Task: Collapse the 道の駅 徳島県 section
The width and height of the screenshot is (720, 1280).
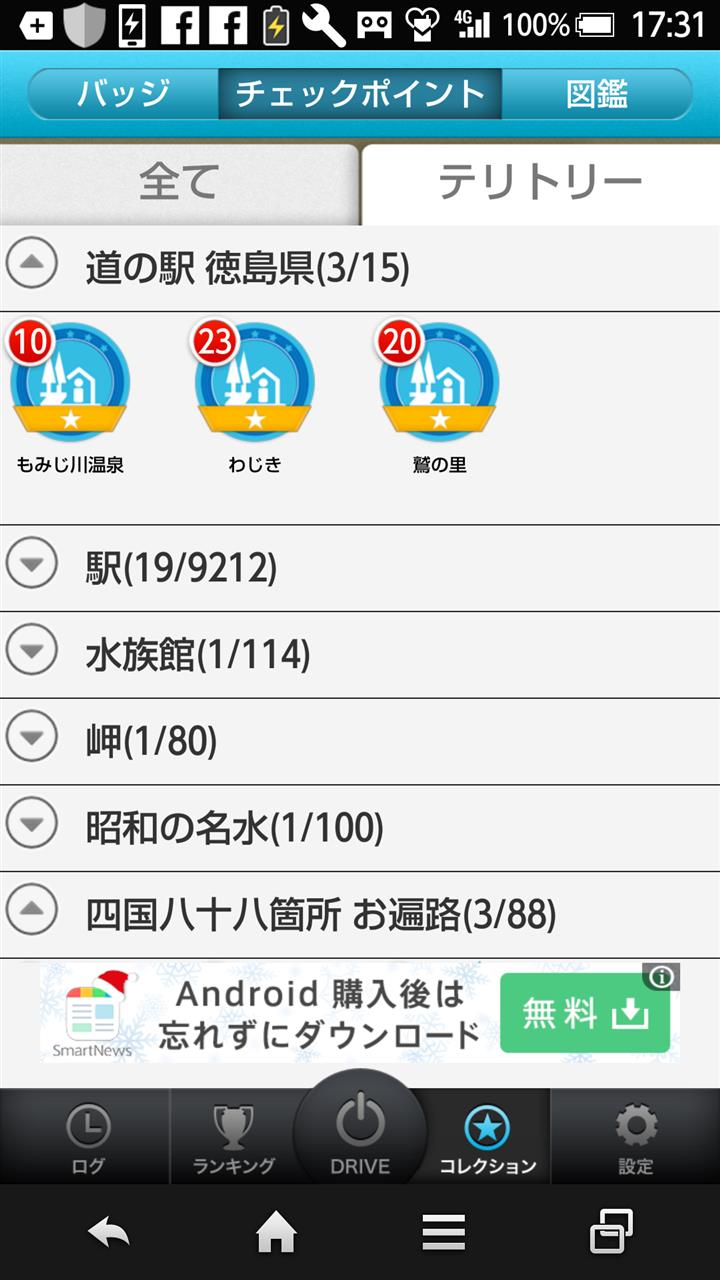Action: (x=360, y=268)
